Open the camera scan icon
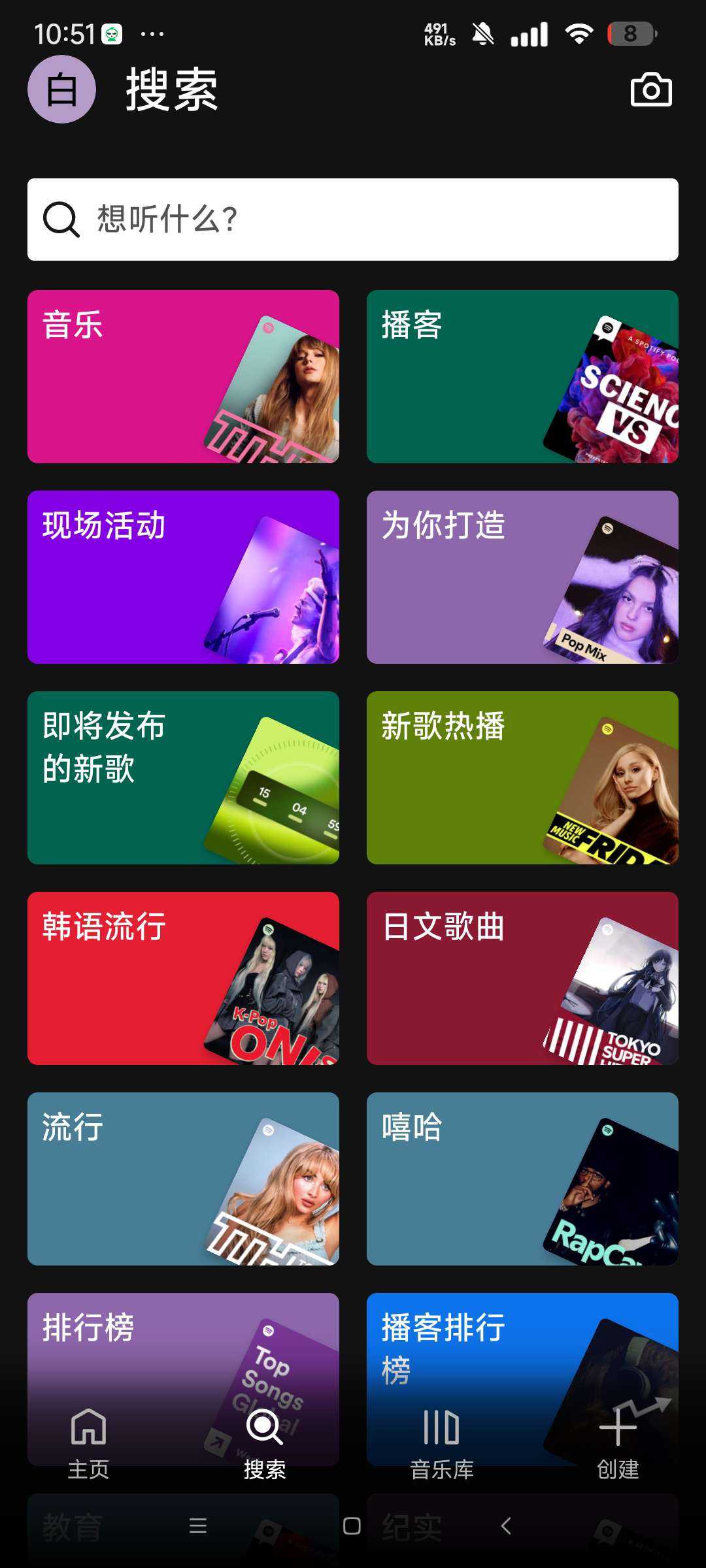The image size is (706, 1568). 650,90
